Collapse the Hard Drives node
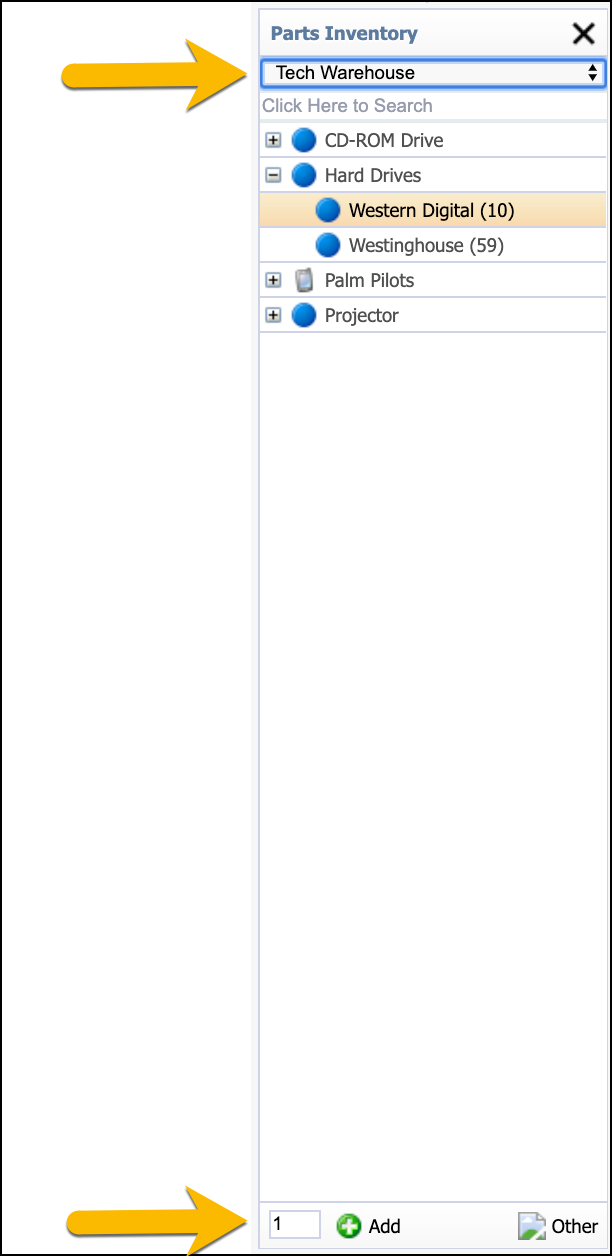This screenshot has height=1256, width=612. pos(273,175)
